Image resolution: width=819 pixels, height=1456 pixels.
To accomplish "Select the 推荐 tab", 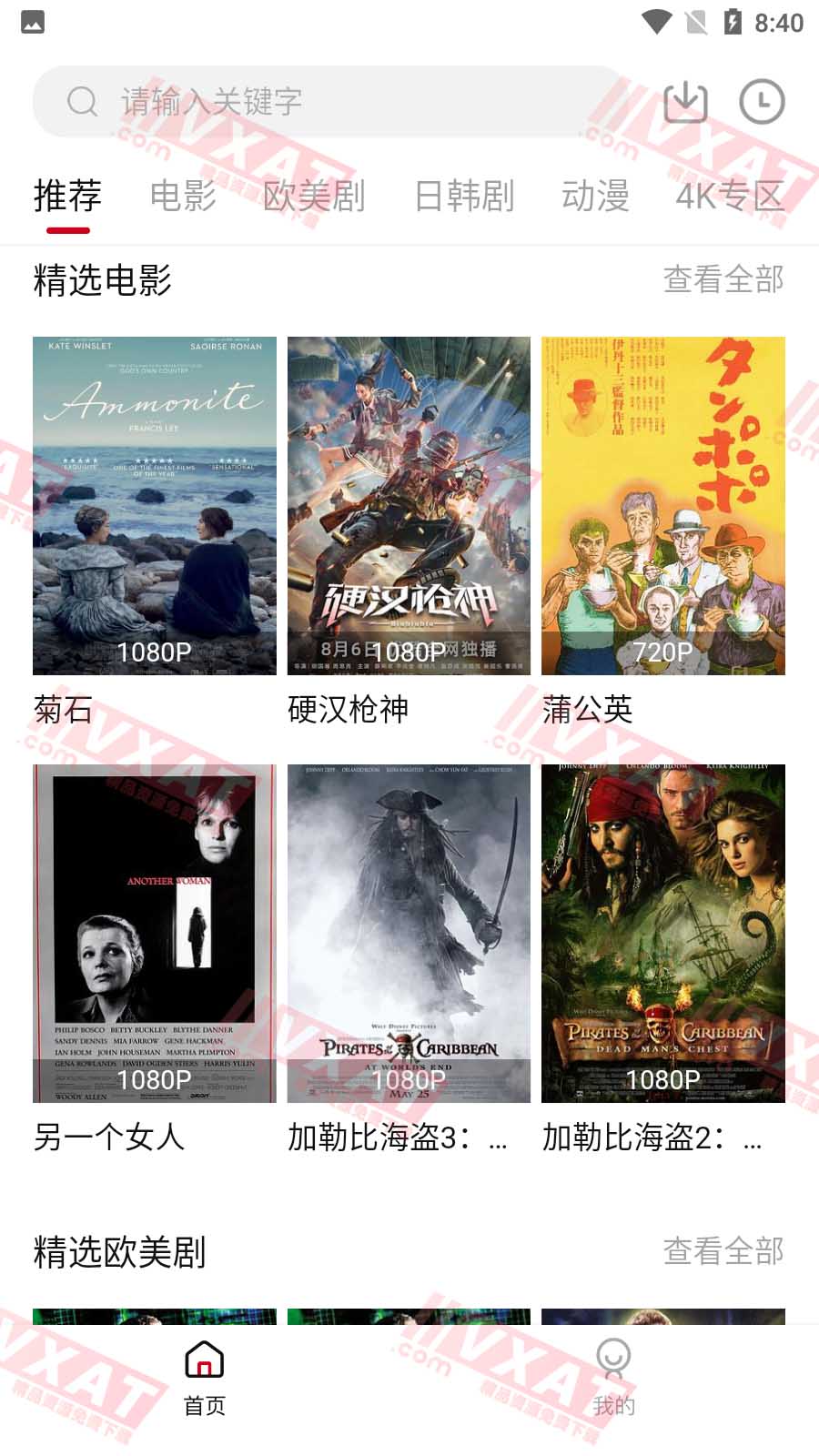I will pyautogui.click(x=67, y=197).
